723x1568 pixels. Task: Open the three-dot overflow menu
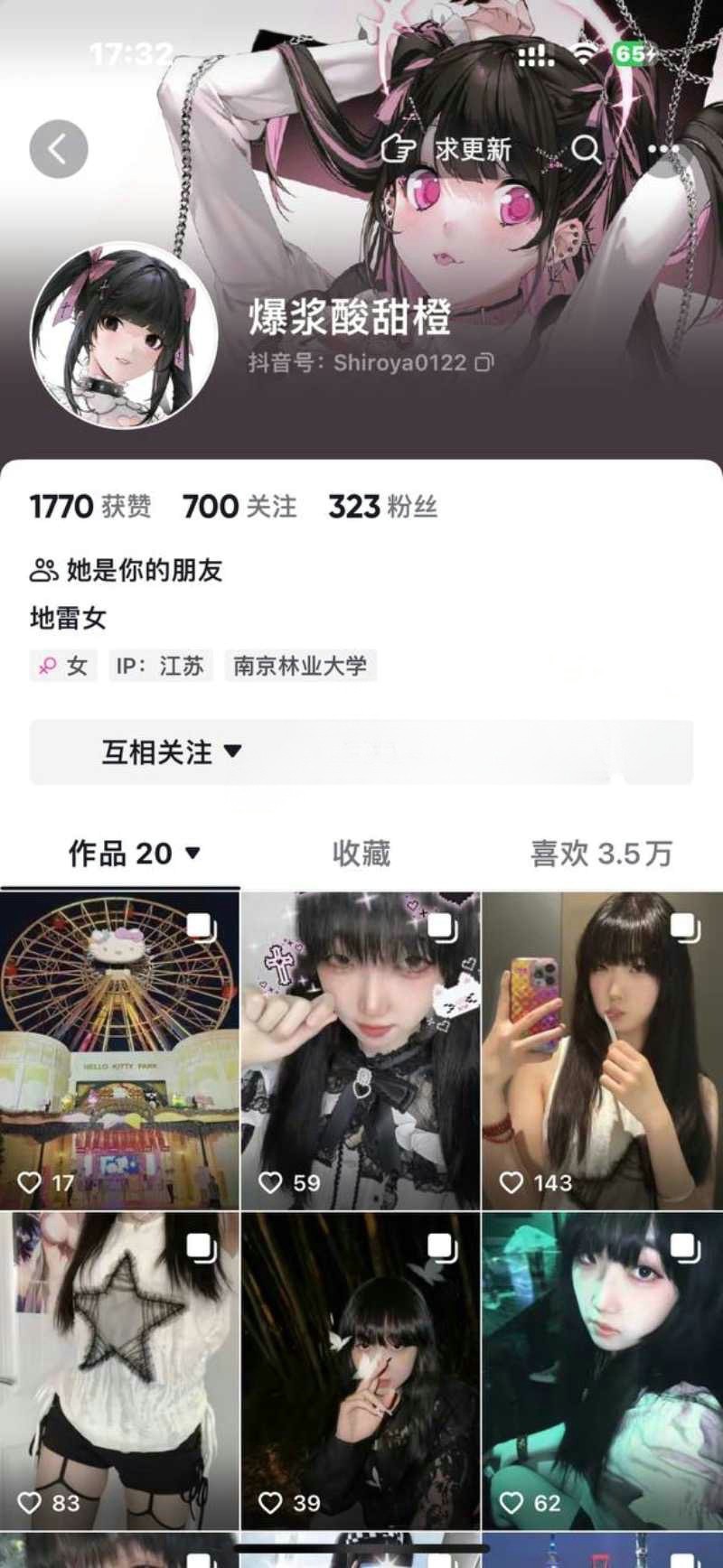pyautogui.click(x=662, y=149)
